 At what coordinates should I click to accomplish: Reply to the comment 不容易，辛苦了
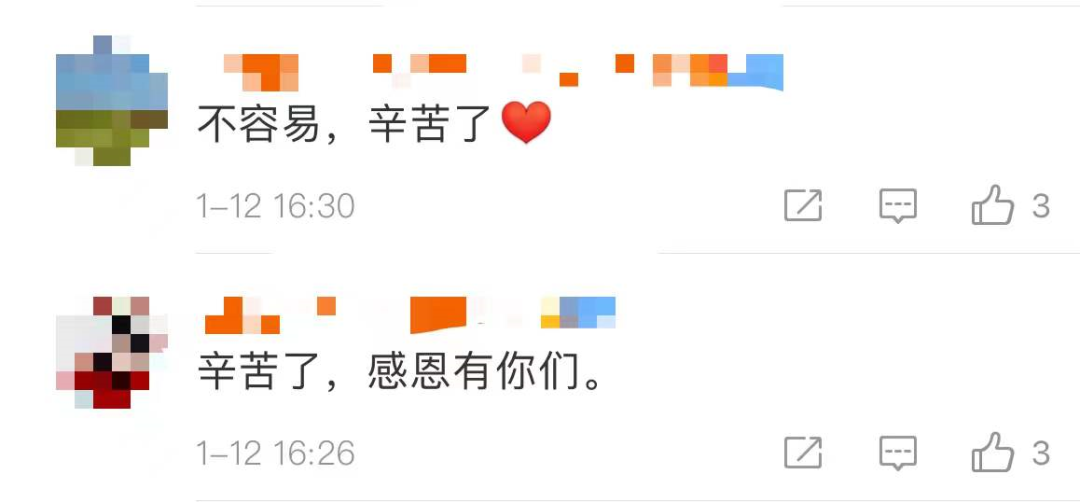tap(897, 206)
